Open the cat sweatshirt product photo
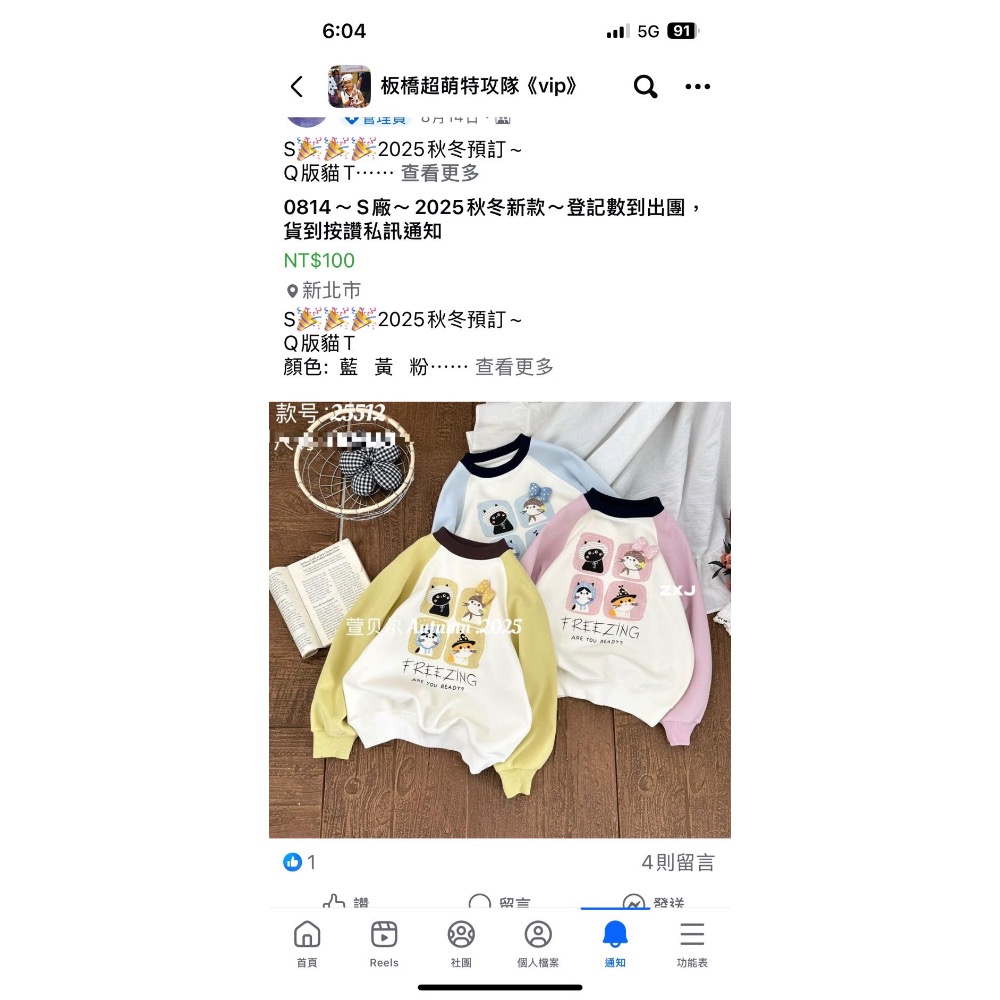The width and height of the screenshot is (1000, 1000). [x=500, y=620]
